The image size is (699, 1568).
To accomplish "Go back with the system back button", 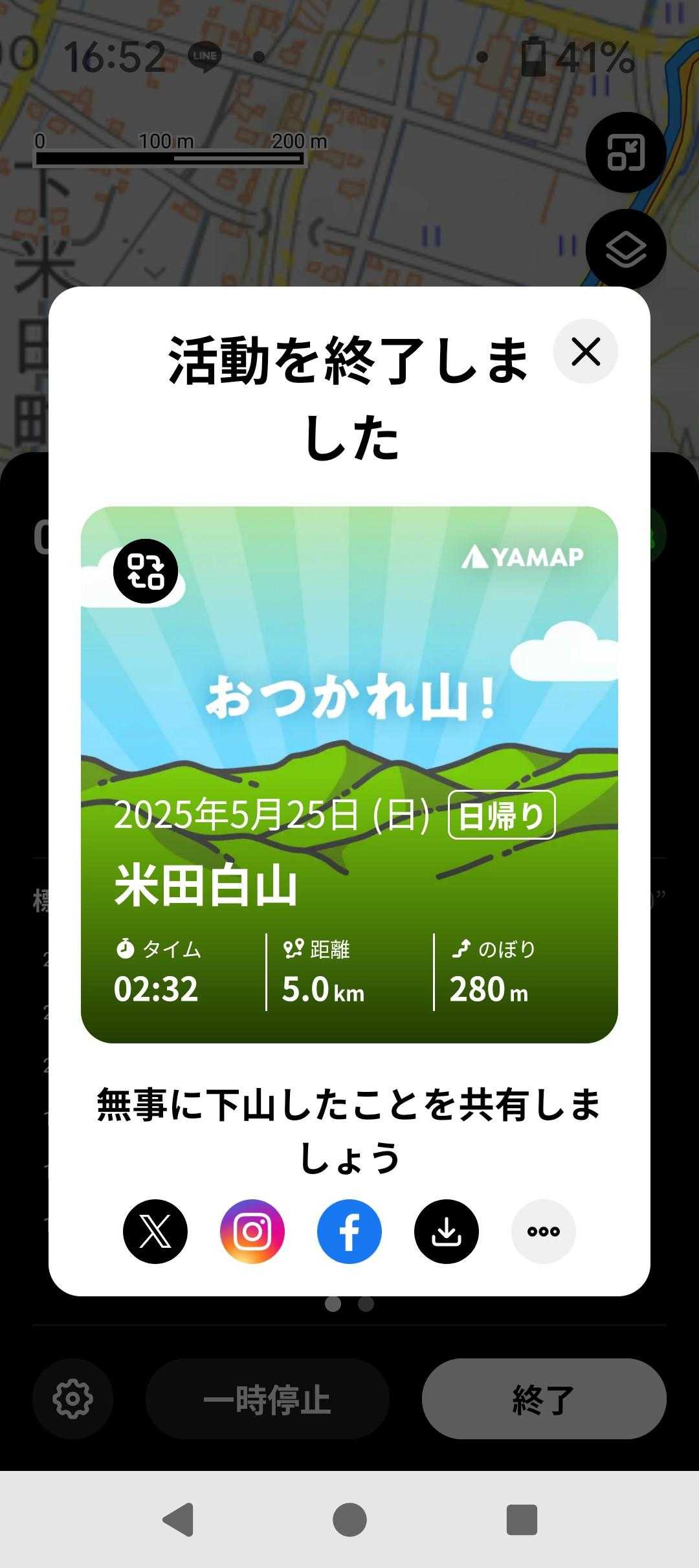I will coord(177,1519).
